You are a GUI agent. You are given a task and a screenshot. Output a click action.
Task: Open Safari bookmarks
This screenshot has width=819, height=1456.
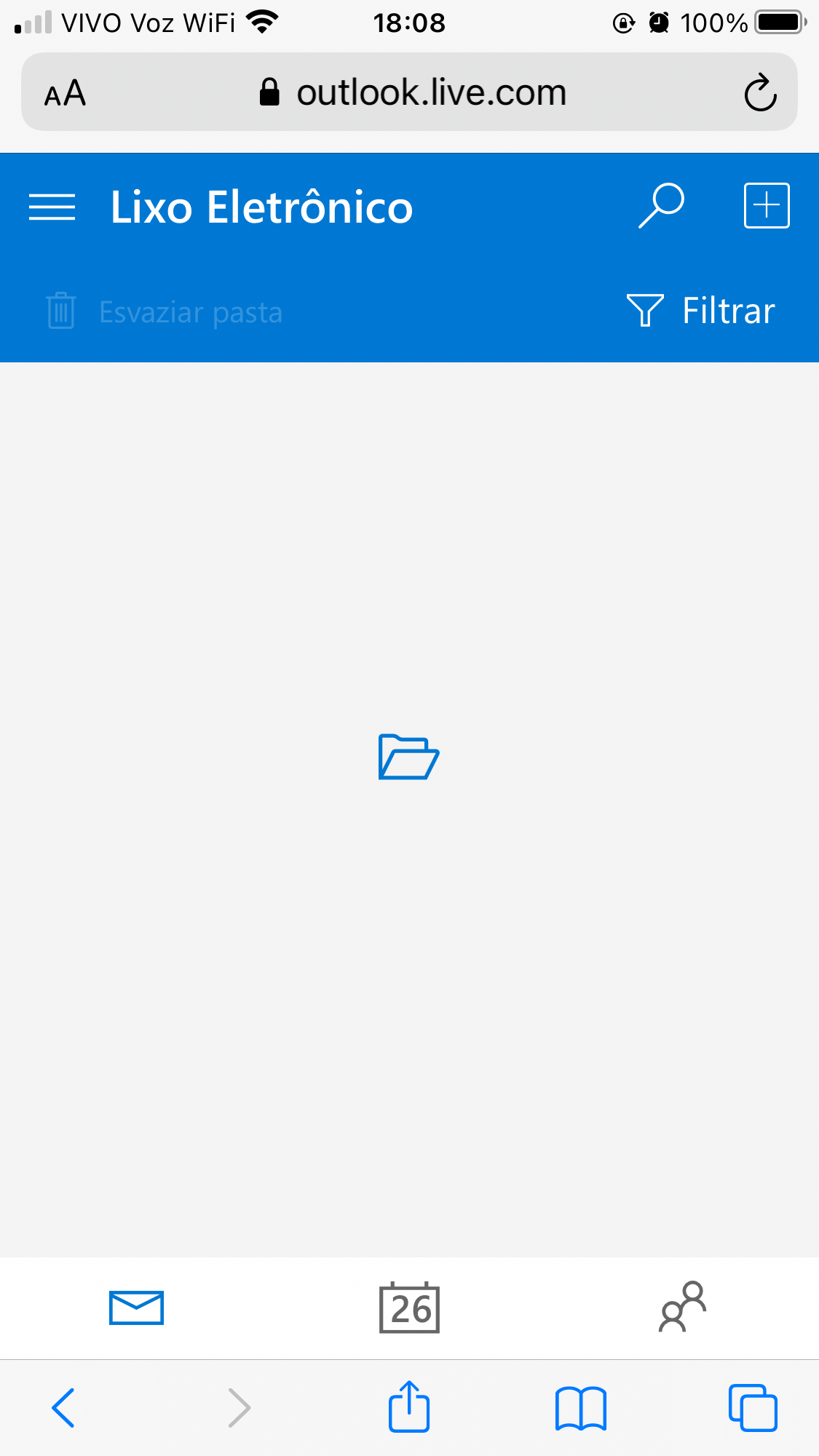580,1408
